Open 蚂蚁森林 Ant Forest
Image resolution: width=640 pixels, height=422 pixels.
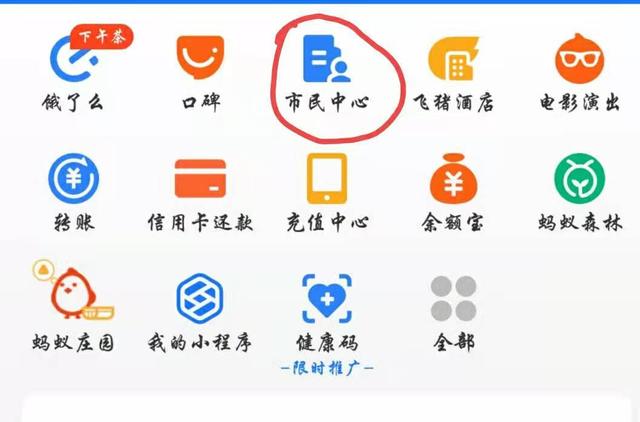[x=580, y=179]
